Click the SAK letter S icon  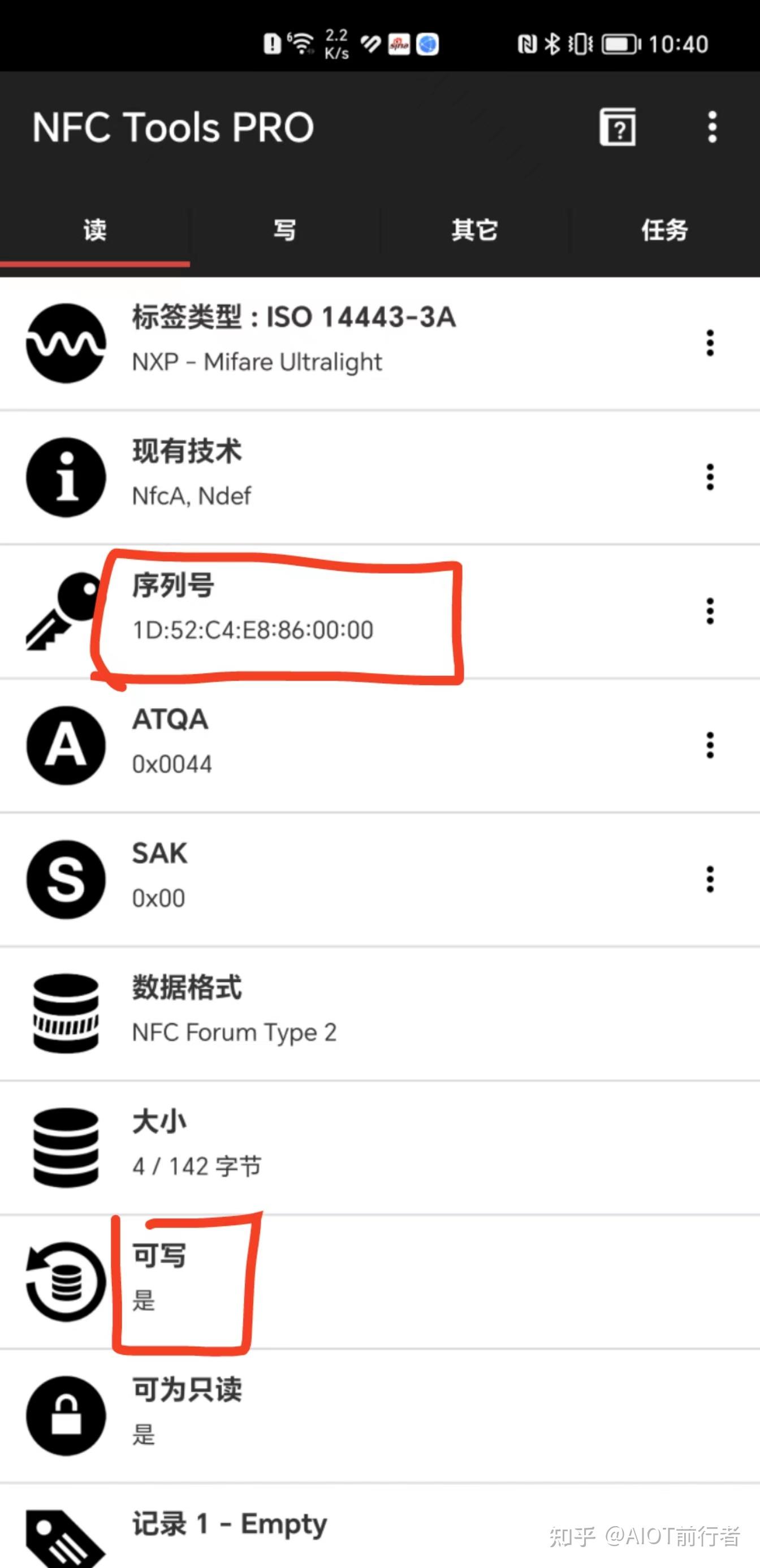pos(66,878)
